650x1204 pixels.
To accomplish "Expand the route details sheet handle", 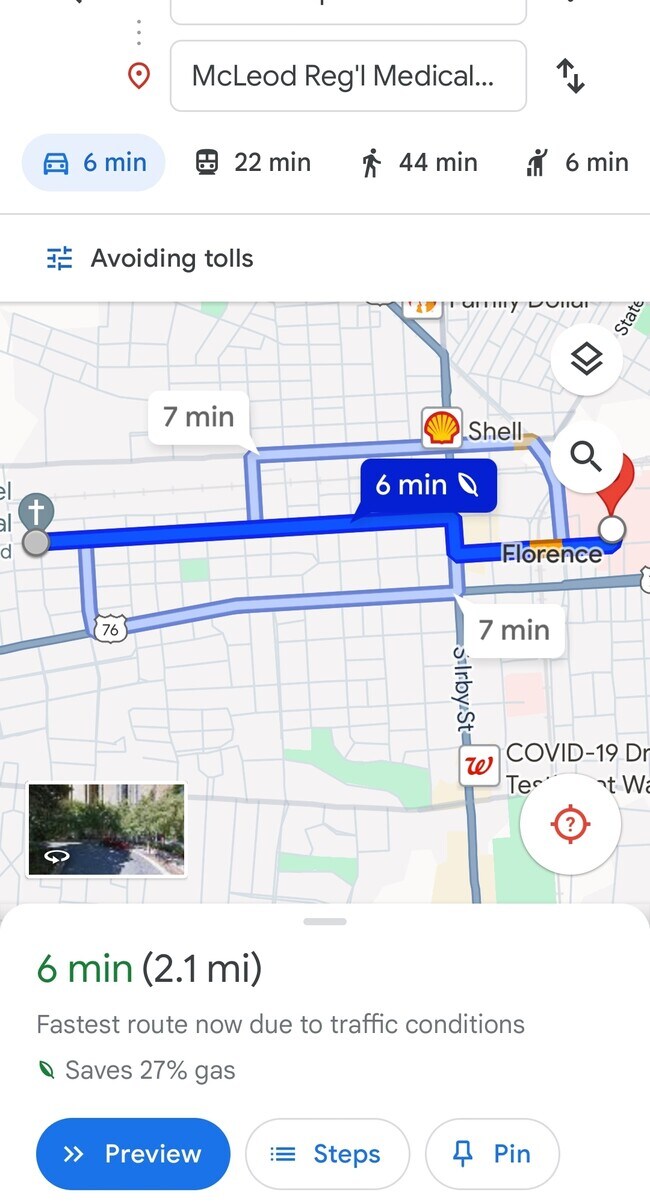I will [324, 921].
